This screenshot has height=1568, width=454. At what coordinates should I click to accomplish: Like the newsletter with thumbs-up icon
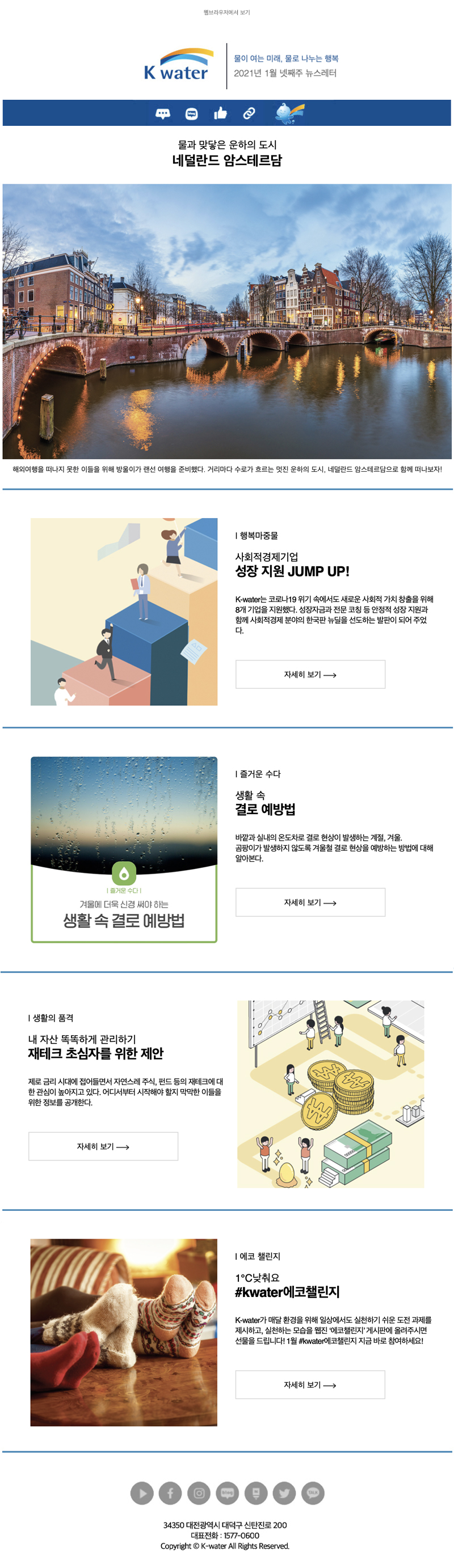click(x=220, y=113)
